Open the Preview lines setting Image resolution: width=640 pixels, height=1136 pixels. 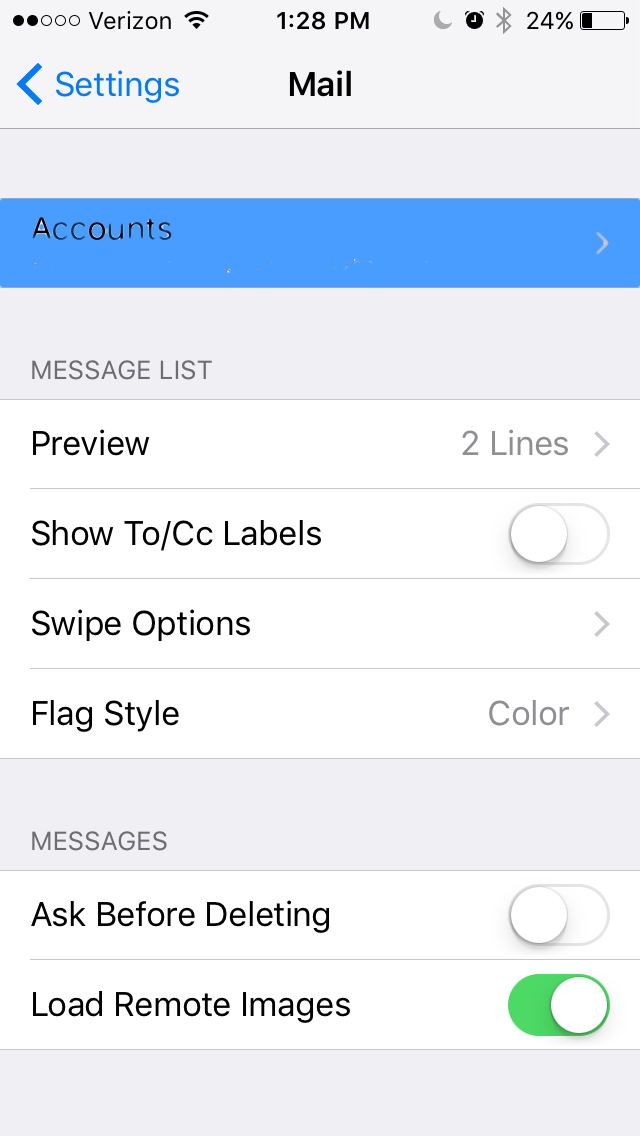(x=320, y=443)
